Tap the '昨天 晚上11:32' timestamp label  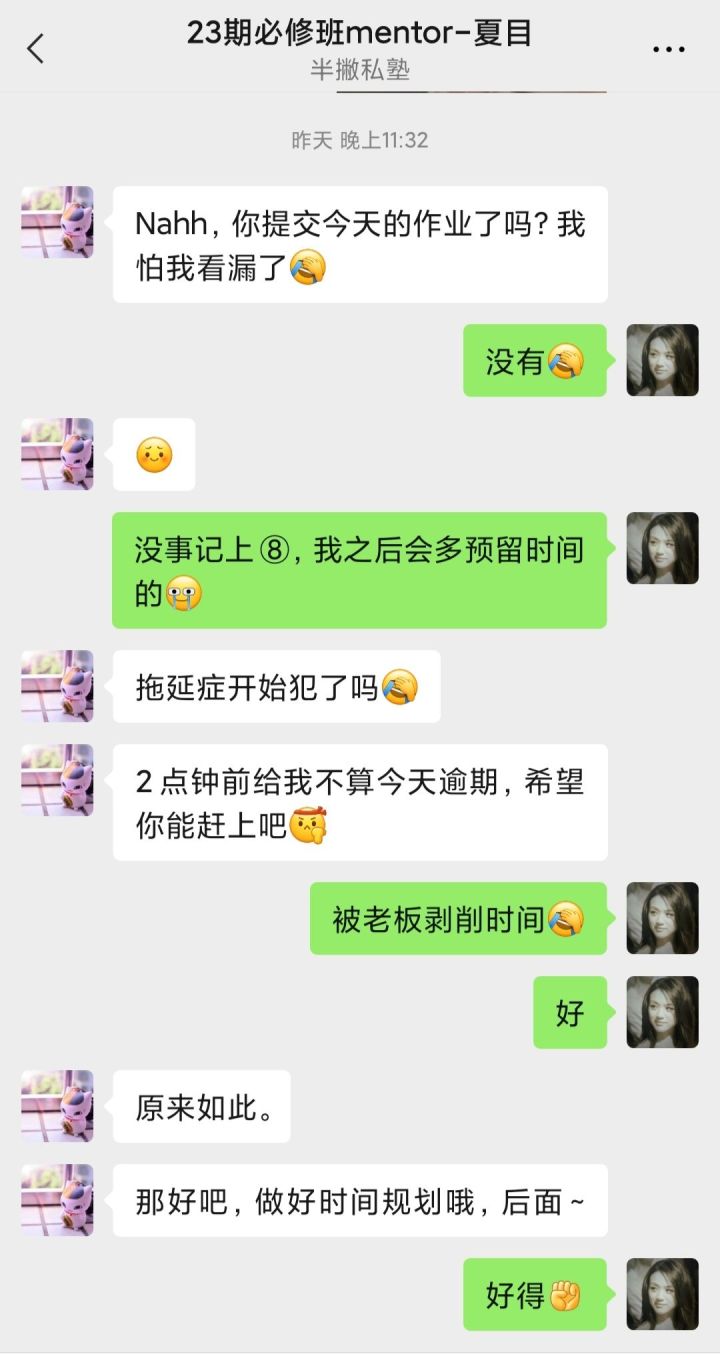point(360,140)
